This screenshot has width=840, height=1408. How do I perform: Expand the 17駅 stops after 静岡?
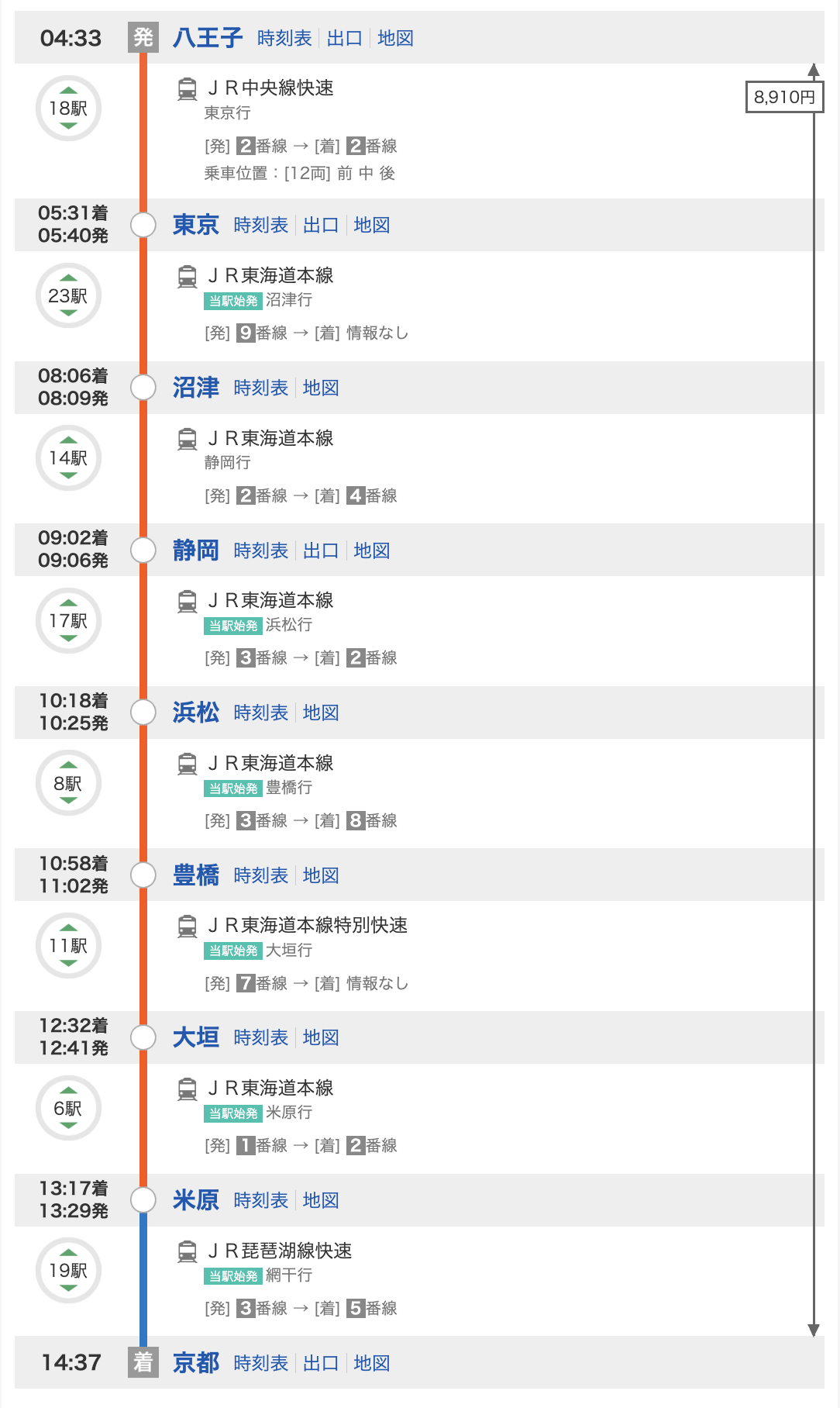[69, 620]
